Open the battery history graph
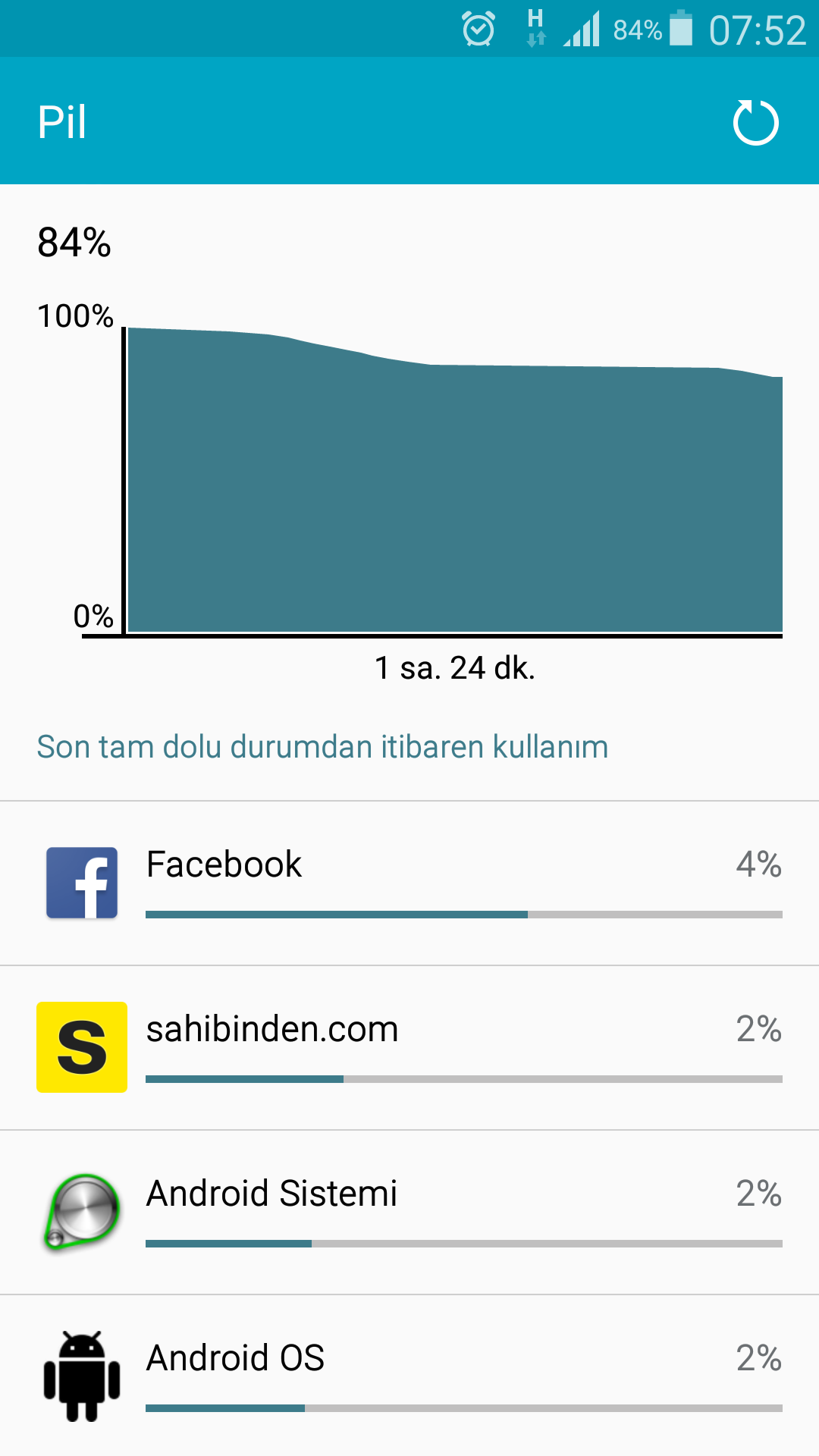Viewport: 819px width, 1456px height. pos(453,482)
